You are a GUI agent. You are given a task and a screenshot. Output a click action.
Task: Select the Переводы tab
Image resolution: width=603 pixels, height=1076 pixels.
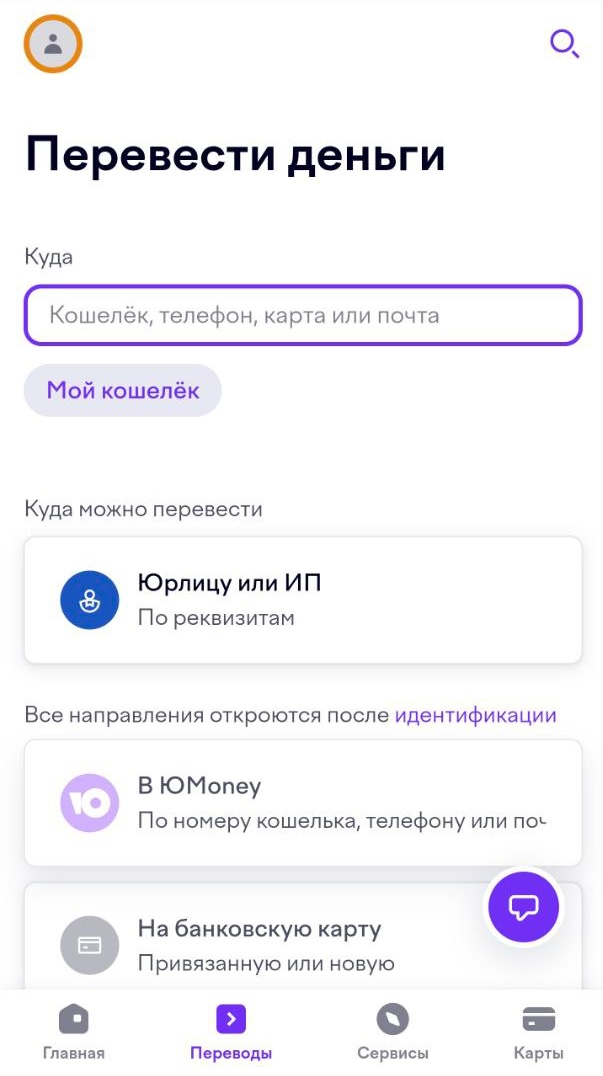click(x=231, y=1033)
